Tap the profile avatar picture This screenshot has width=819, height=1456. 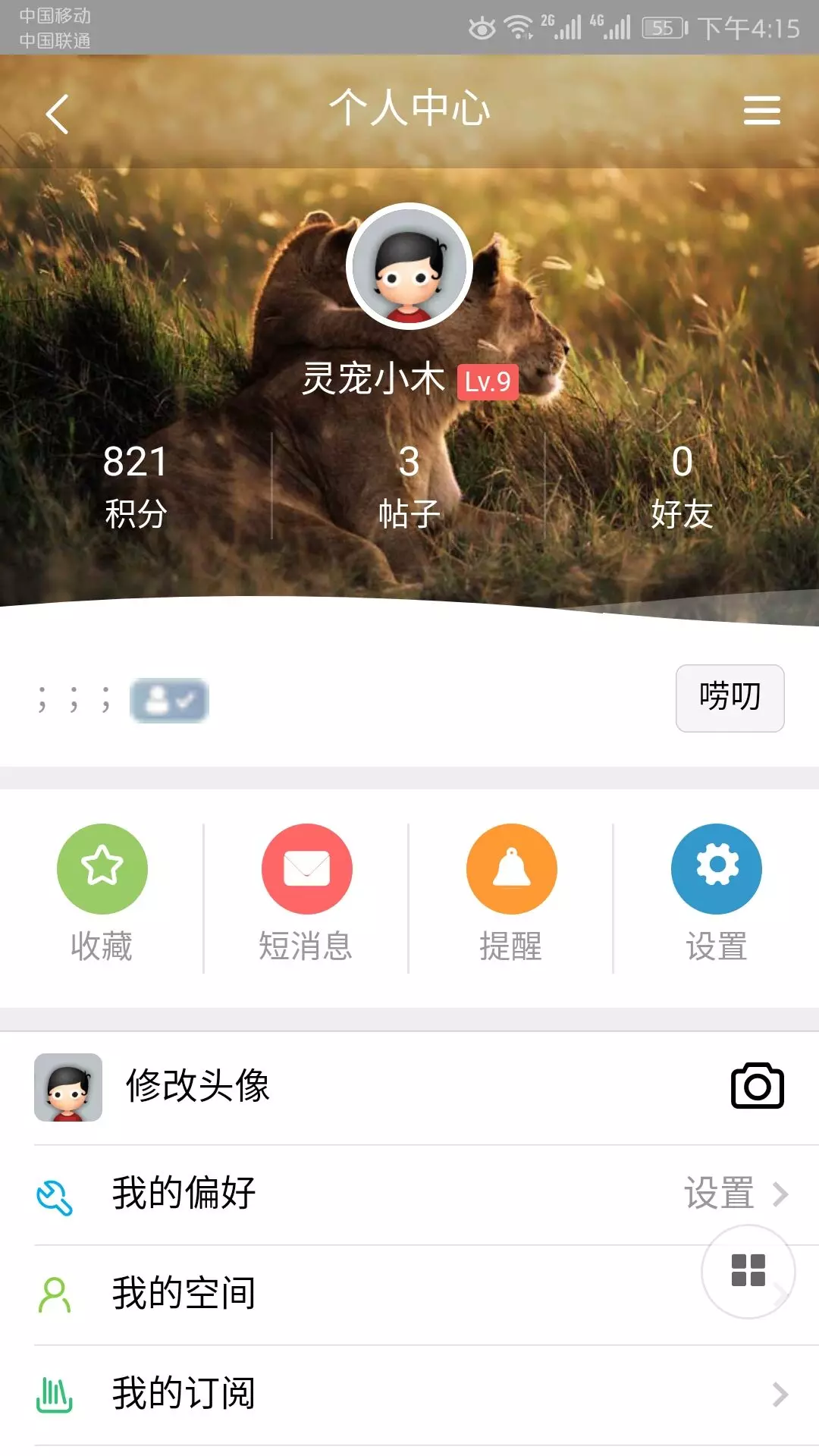[409, 267]
